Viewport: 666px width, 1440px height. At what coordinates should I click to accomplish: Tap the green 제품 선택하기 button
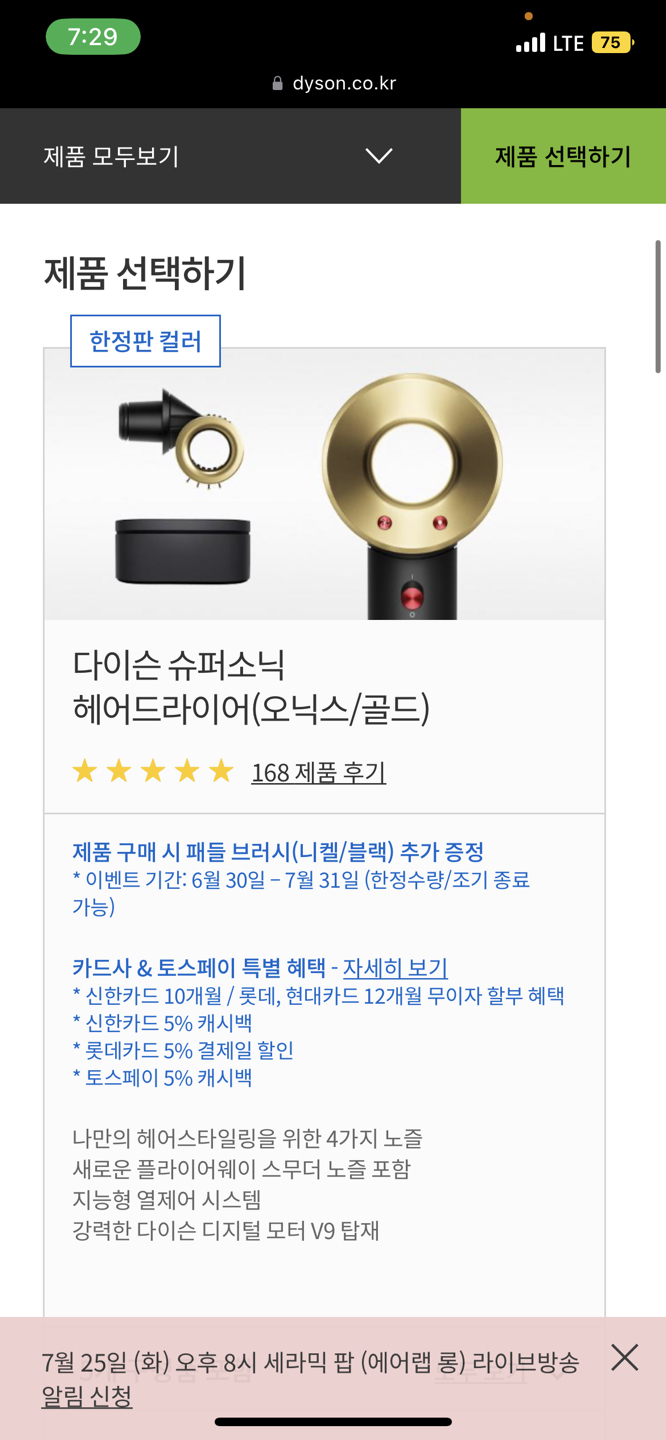tap(563, 156)
